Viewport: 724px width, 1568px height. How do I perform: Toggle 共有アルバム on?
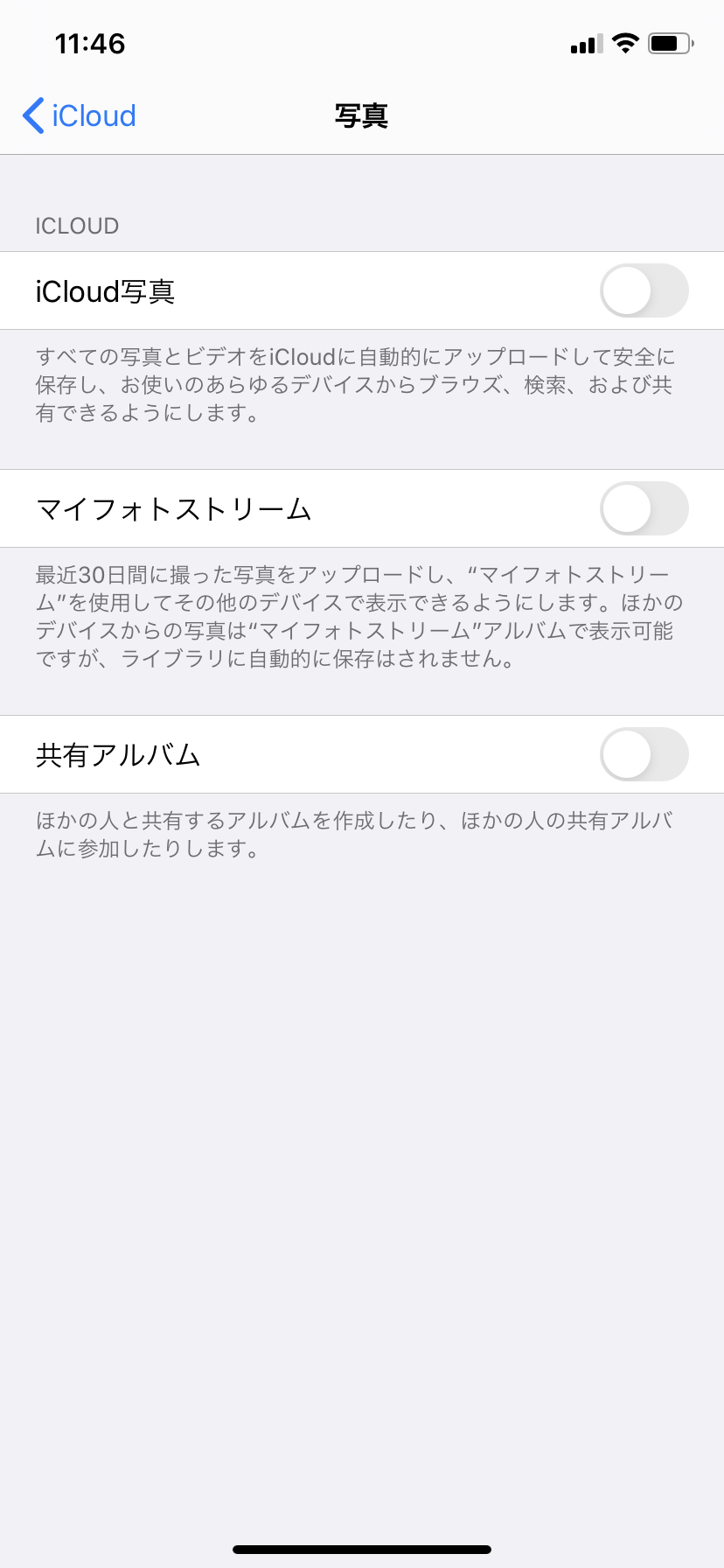point(644,754)
